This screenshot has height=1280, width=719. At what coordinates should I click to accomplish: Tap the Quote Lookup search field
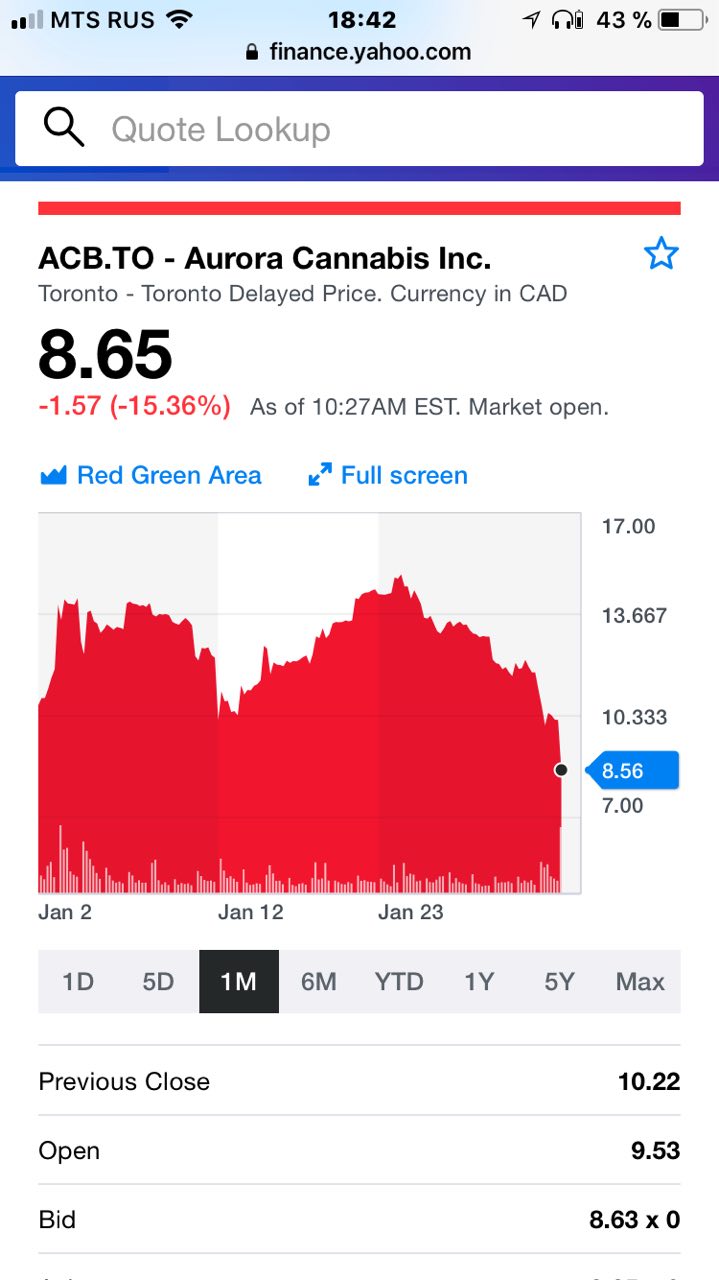click(x=360, y=129)
